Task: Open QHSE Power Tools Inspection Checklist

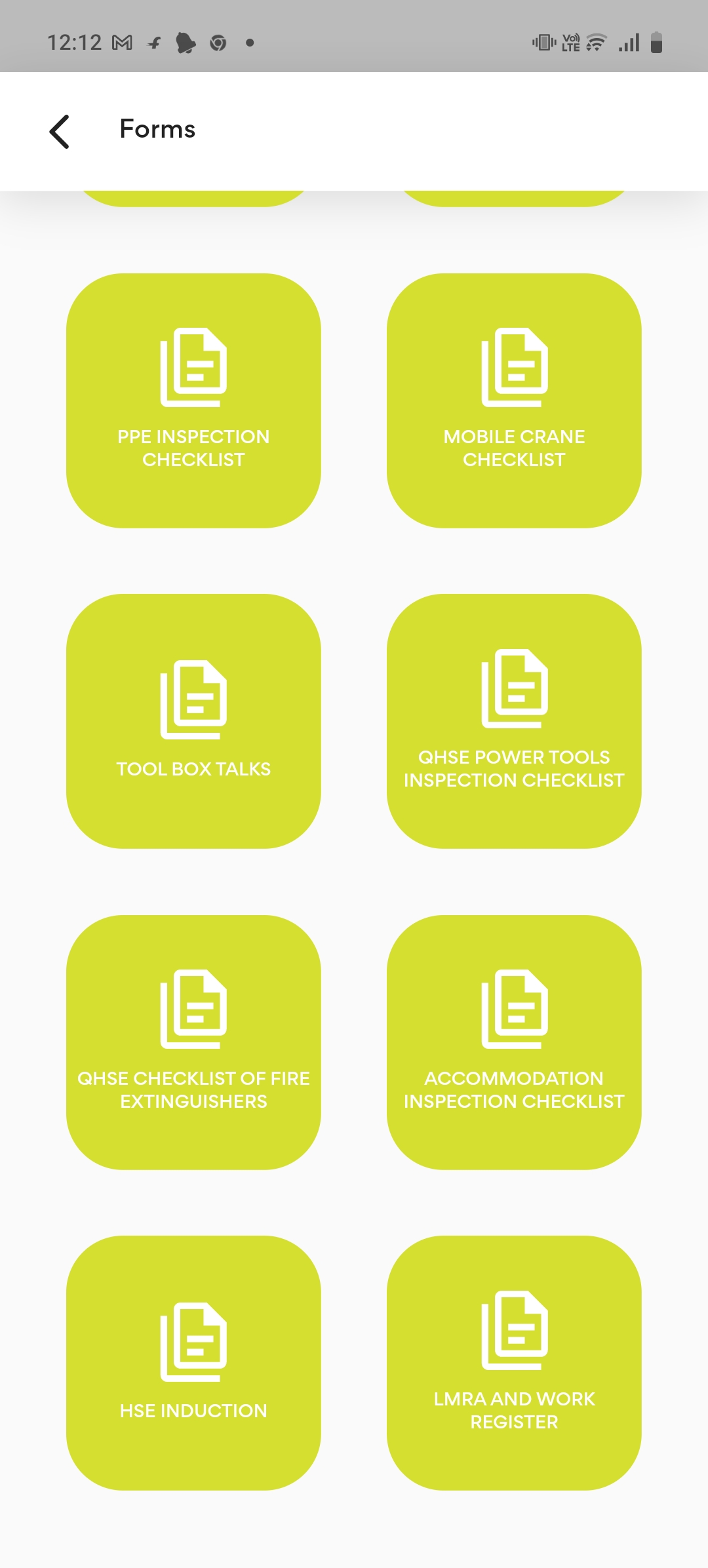Action: tap(514, 721)
